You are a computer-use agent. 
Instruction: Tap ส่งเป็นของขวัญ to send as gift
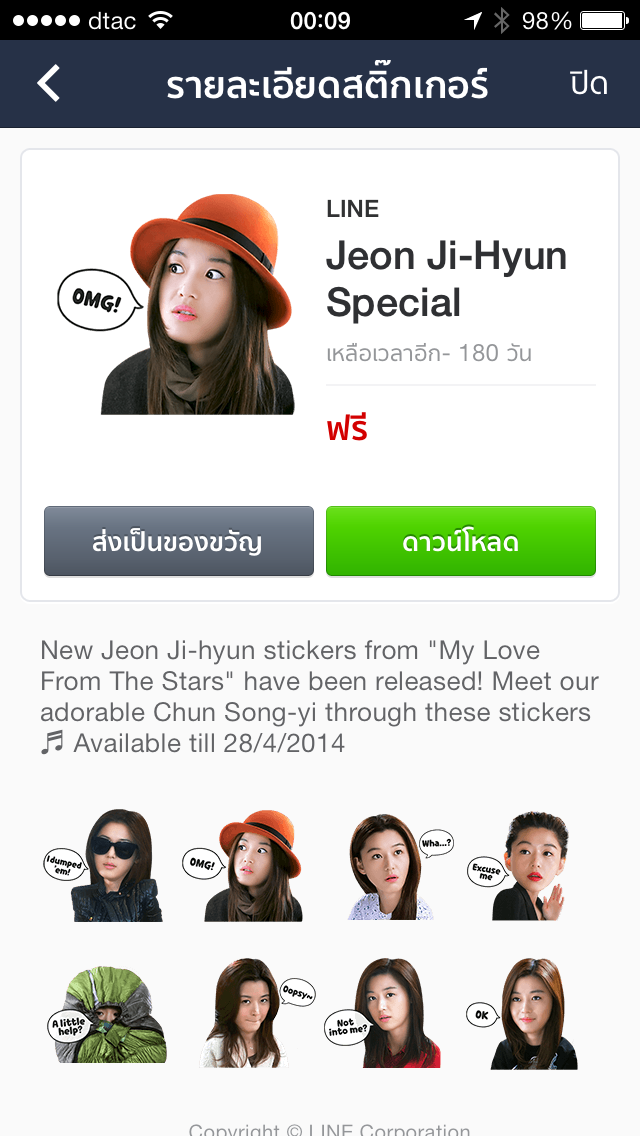pyautogui.click(x=179, y=541)
